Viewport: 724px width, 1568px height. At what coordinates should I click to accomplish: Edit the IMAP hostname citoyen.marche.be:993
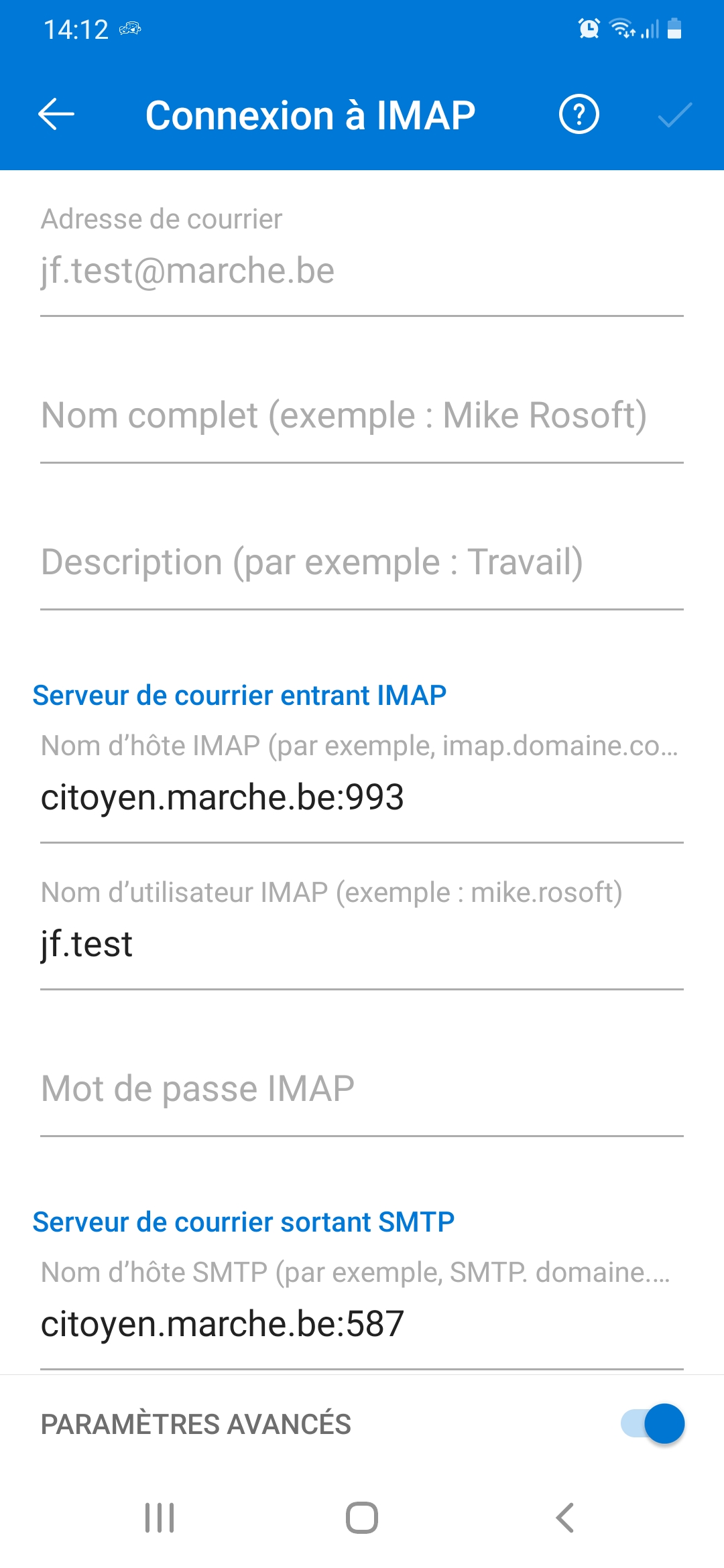click(x=362, y=797)
